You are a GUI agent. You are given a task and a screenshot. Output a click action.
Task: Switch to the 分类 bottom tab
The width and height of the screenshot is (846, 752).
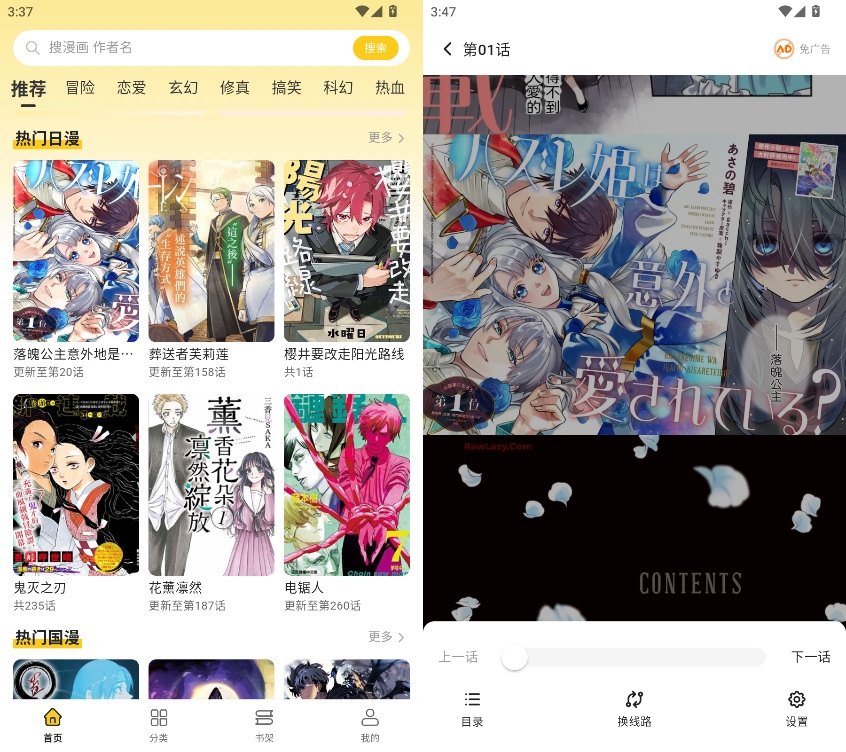(158, 725)
